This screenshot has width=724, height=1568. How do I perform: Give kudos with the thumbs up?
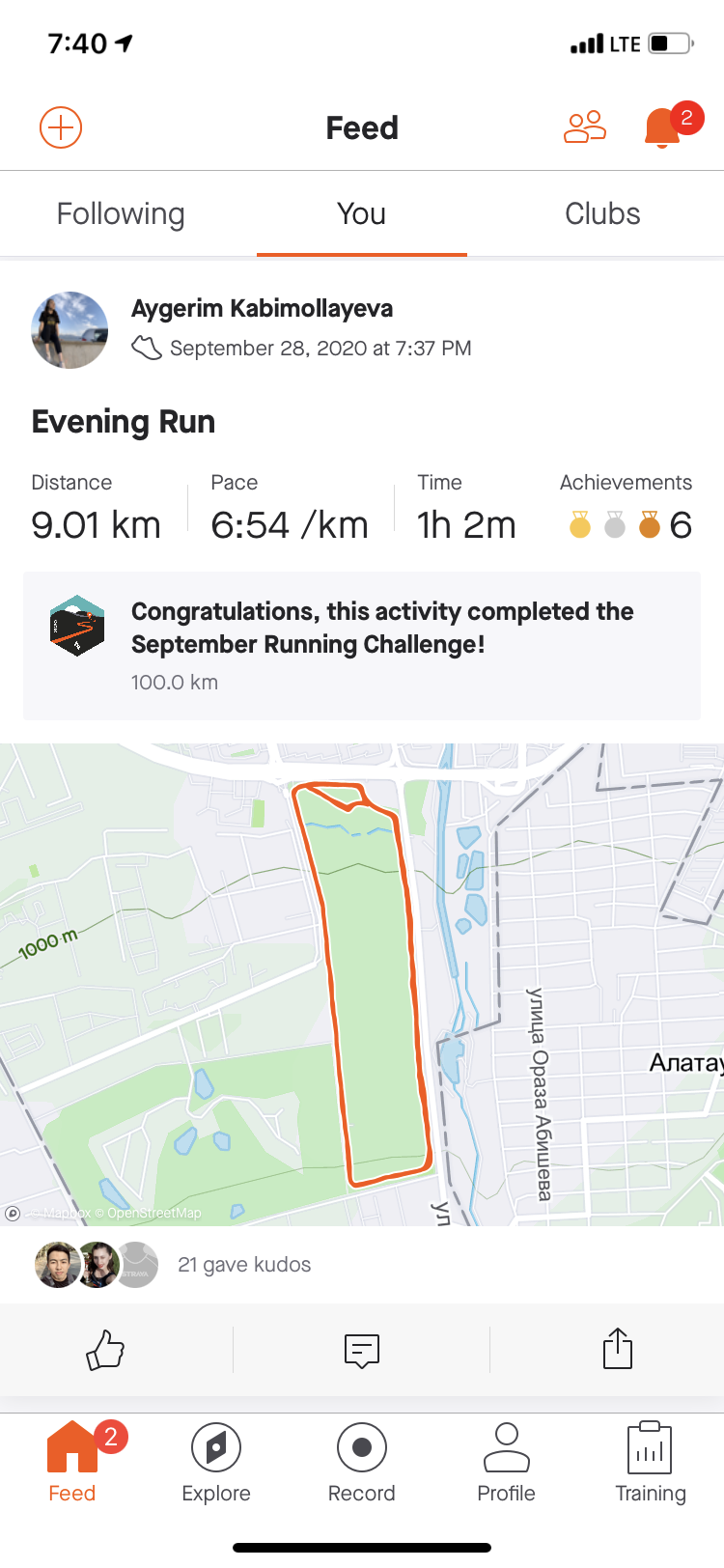point(106,1349)
